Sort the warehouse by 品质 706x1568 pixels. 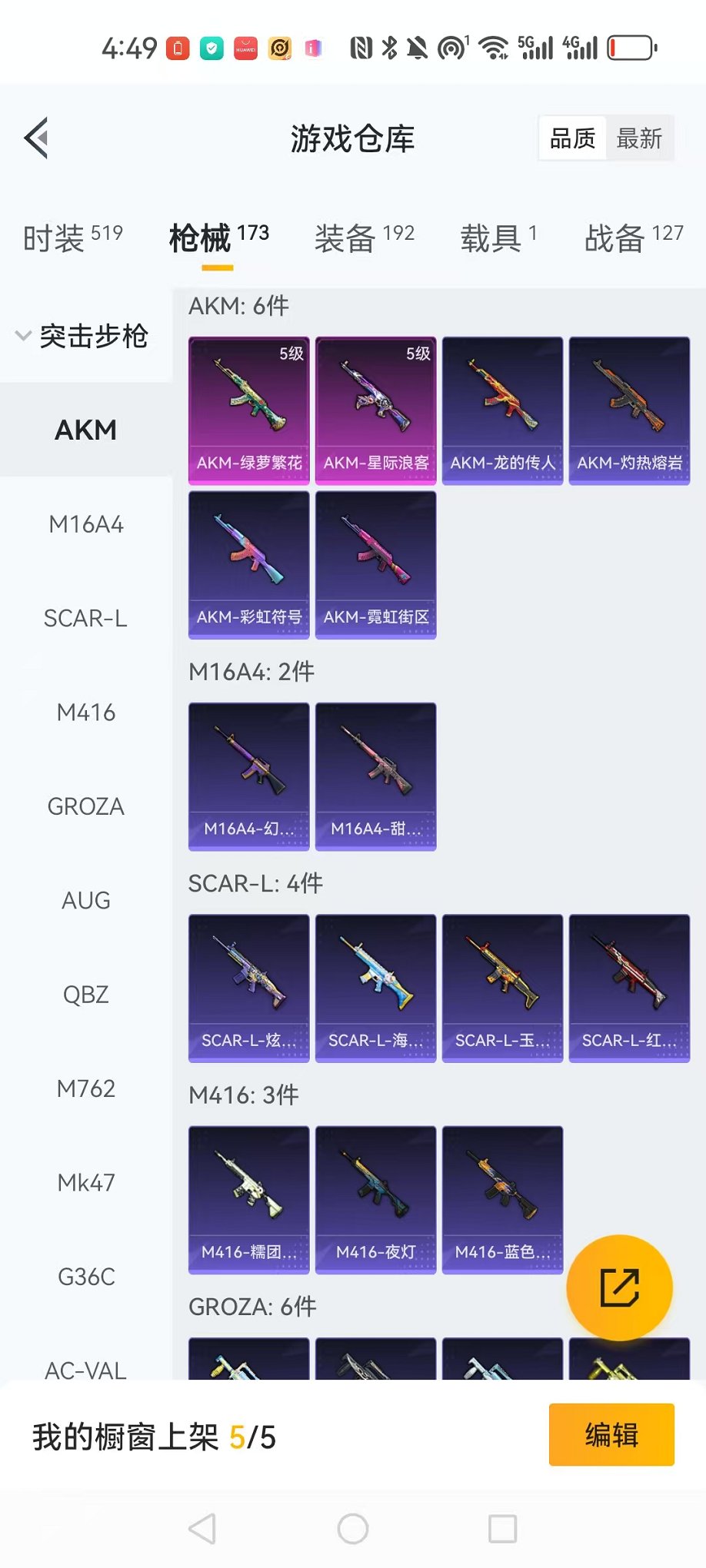point(573,139)
